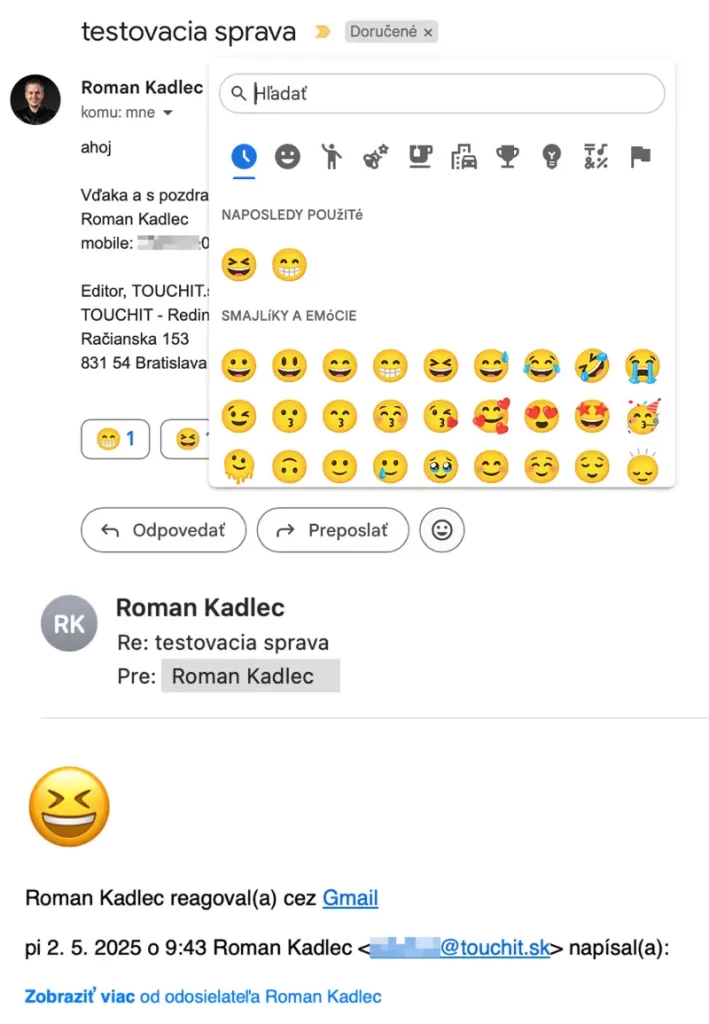Reuse the recently used squinting laugh emoji
This screenshot has width=709, height=1024.
click(239, 265)
